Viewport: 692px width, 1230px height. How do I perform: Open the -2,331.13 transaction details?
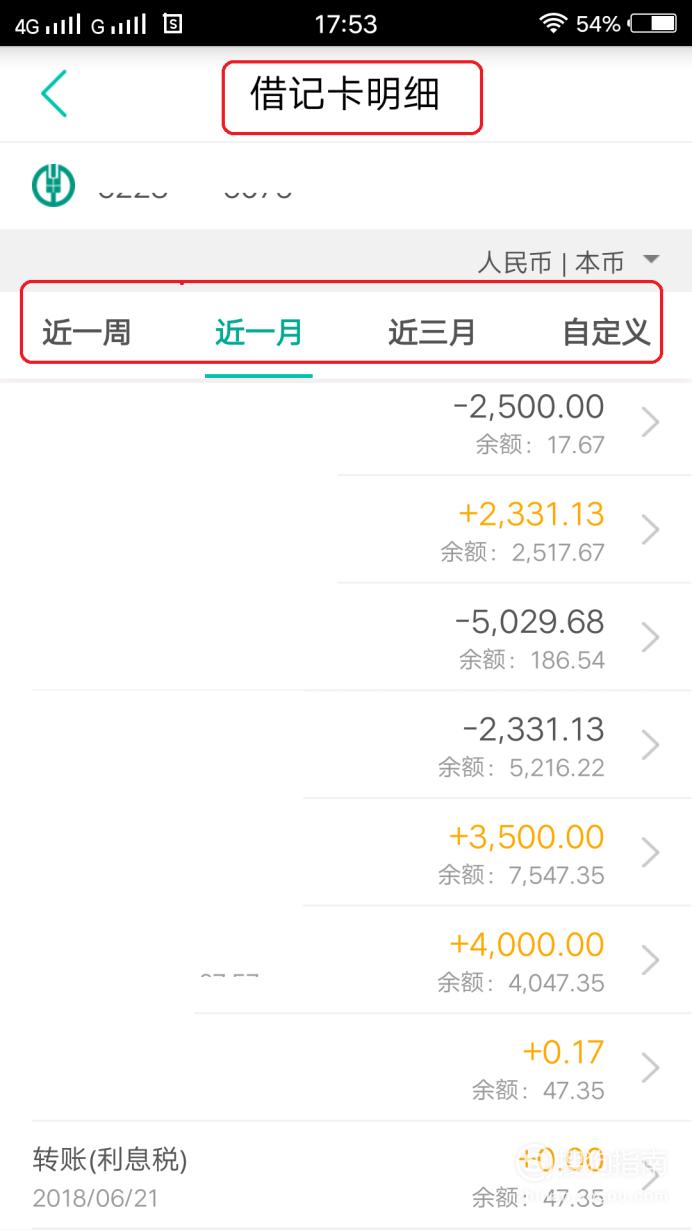tap(346, 745)
